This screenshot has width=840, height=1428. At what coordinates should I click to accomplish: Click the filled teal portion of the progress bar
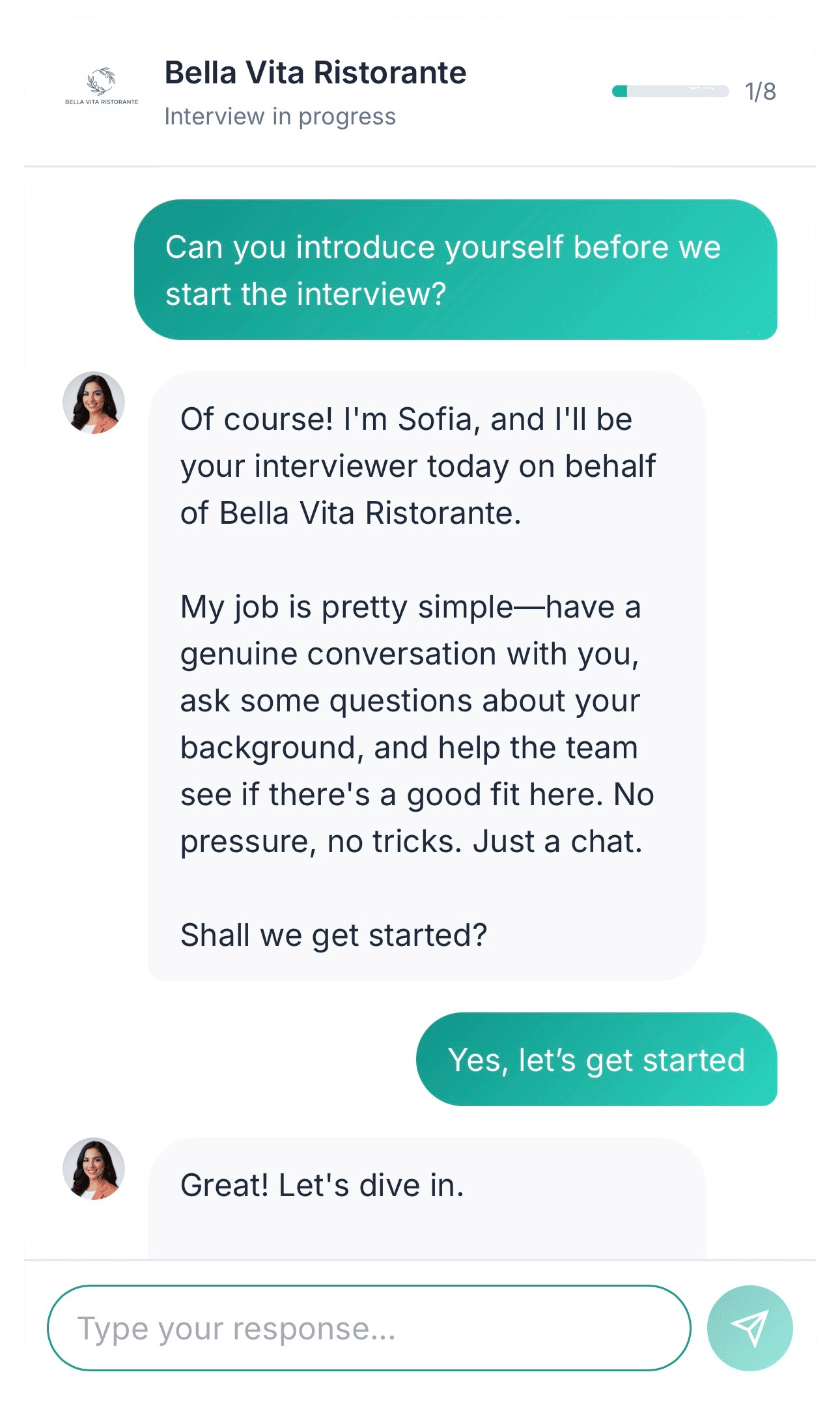tap(620, 92)
